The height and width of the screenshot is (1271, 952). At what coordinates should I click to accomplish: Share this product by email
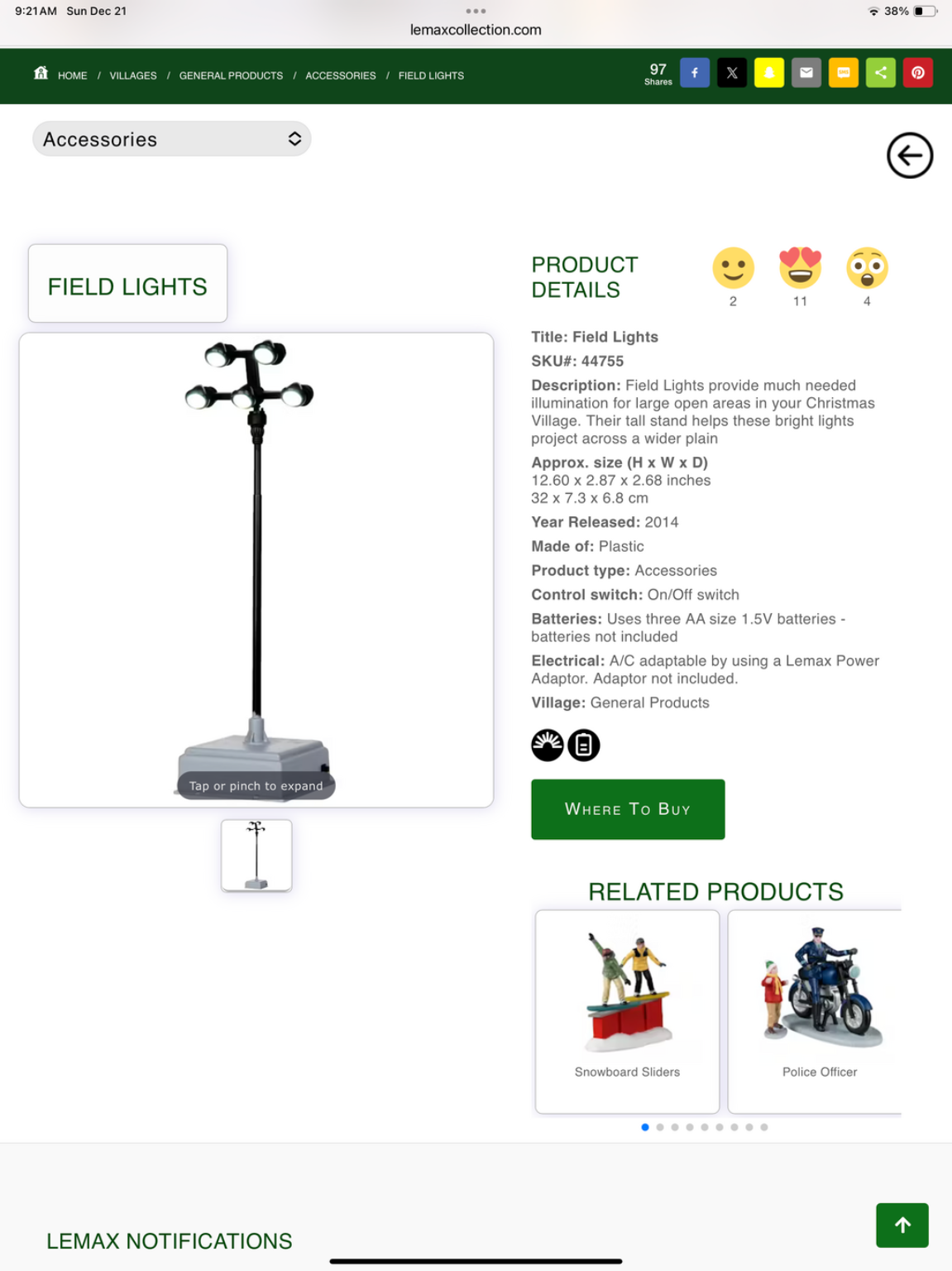point(806,73)
